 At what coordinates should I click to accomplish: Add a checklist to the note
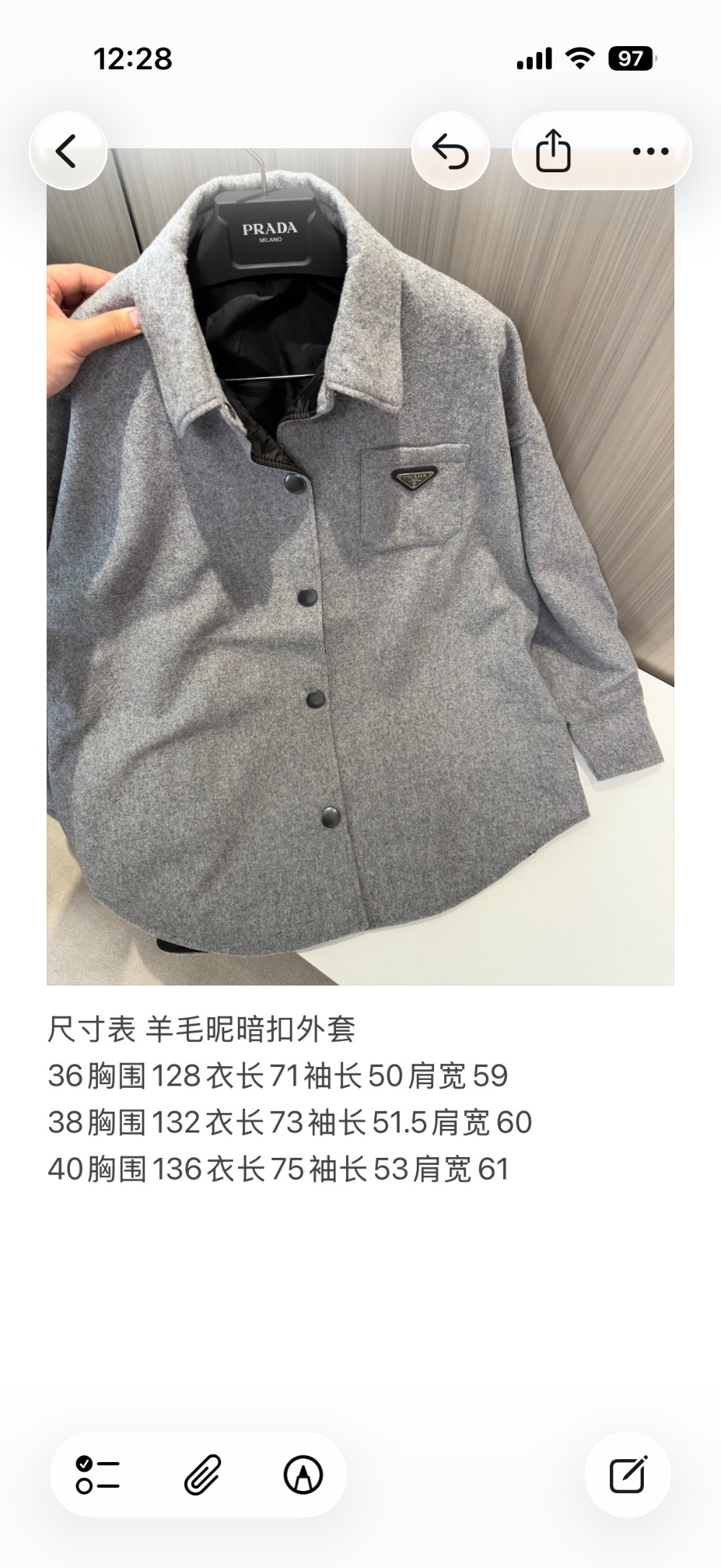(x=98, y=1475)
